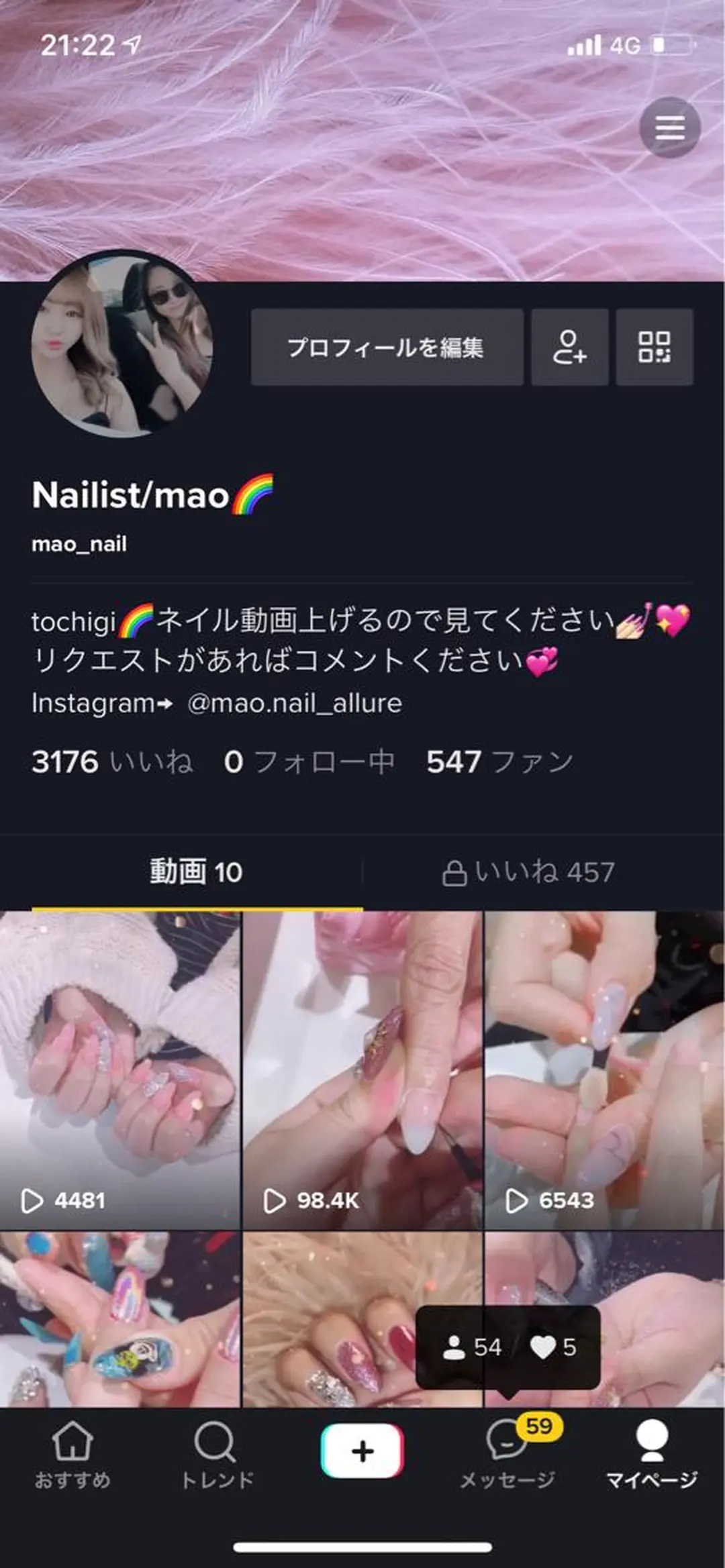Open メッセージ inbox with 59 notifications
725x1568 pixels.
click(507, 1455)
